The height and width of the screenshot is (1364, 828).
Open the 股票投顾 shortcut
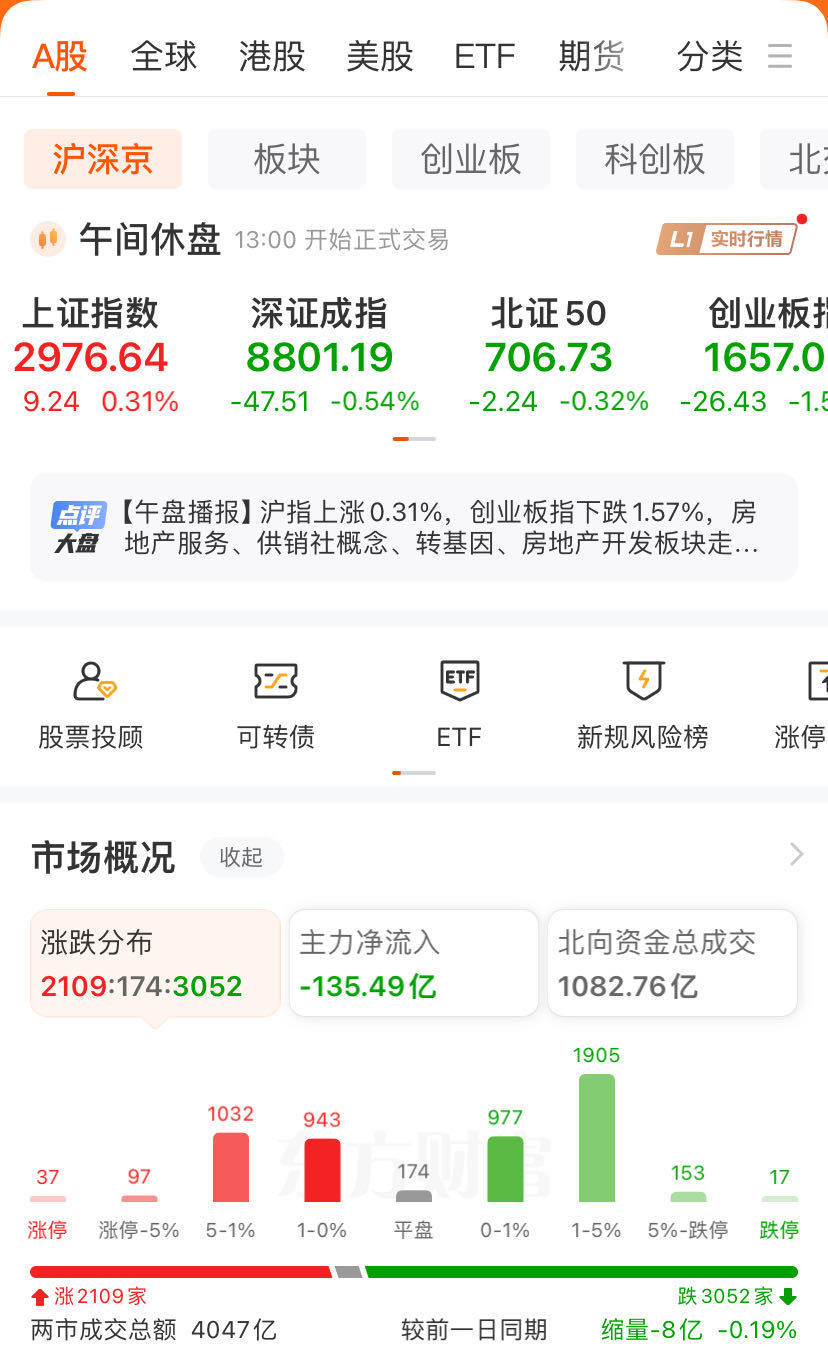tap(91, 704)
